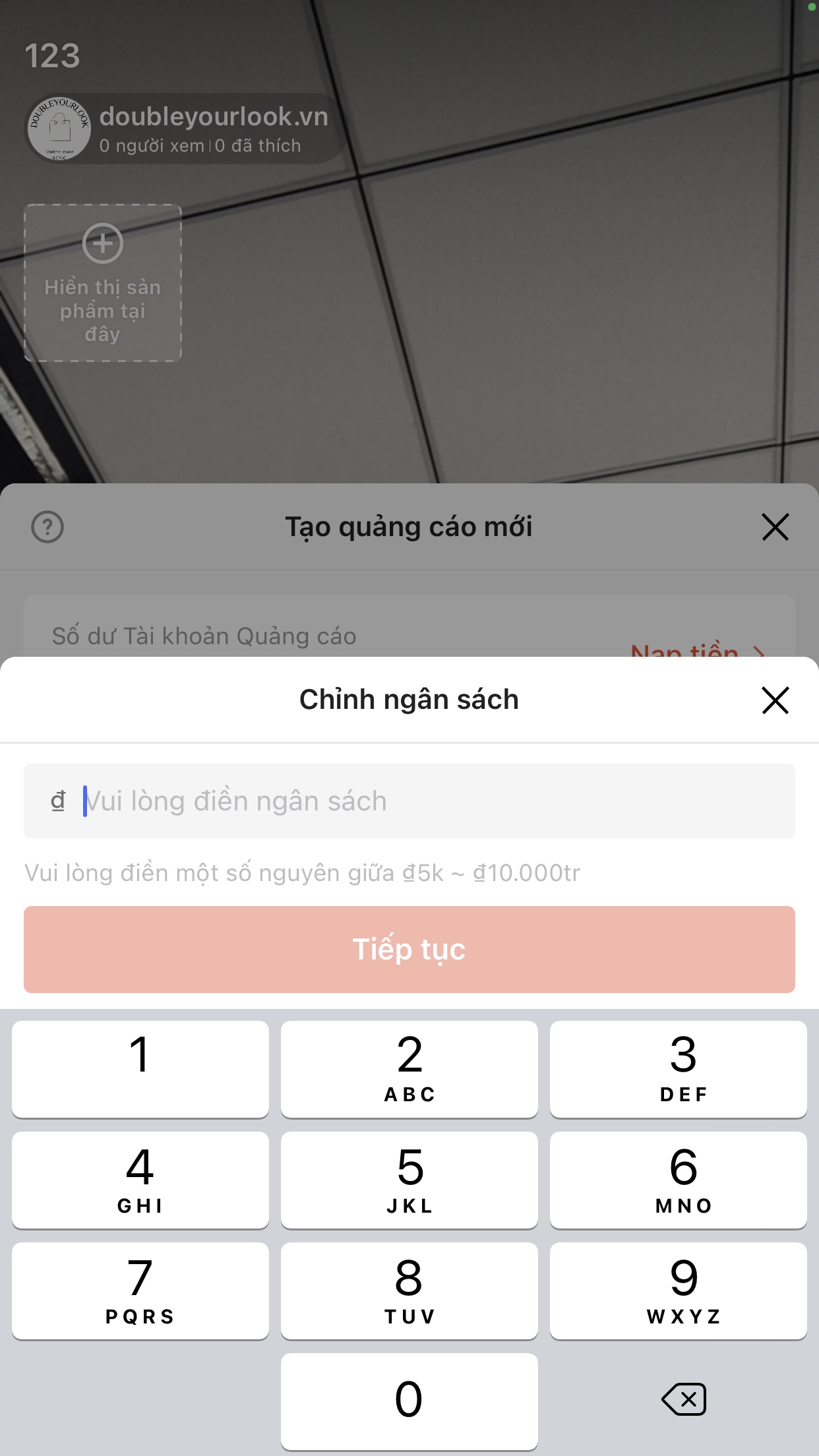Enter digit 7 on the keypad
This screenshot has height=1456, width=819.
(140, 1290)
